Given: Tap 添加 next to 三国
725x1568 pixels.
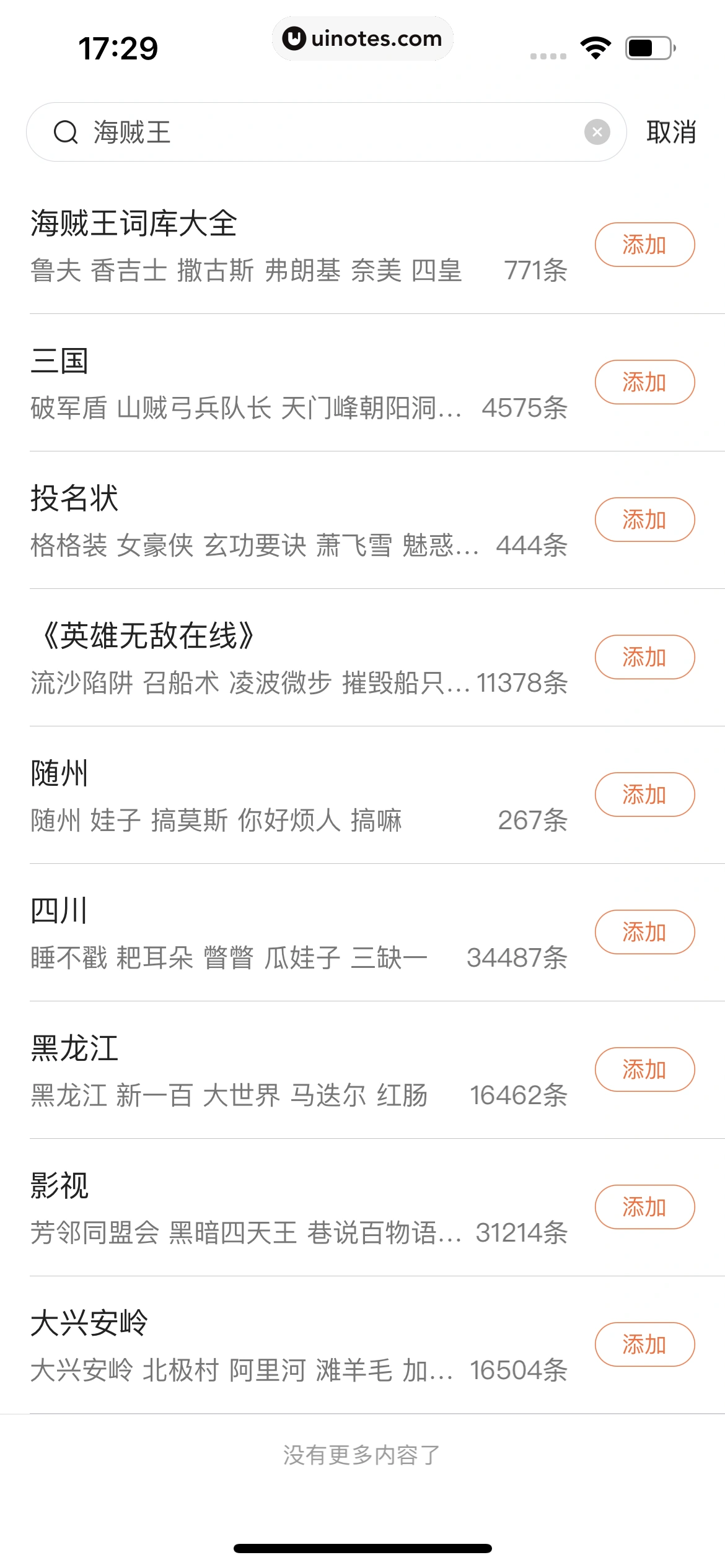Looking at the screenshot, I should click(644, 382).
